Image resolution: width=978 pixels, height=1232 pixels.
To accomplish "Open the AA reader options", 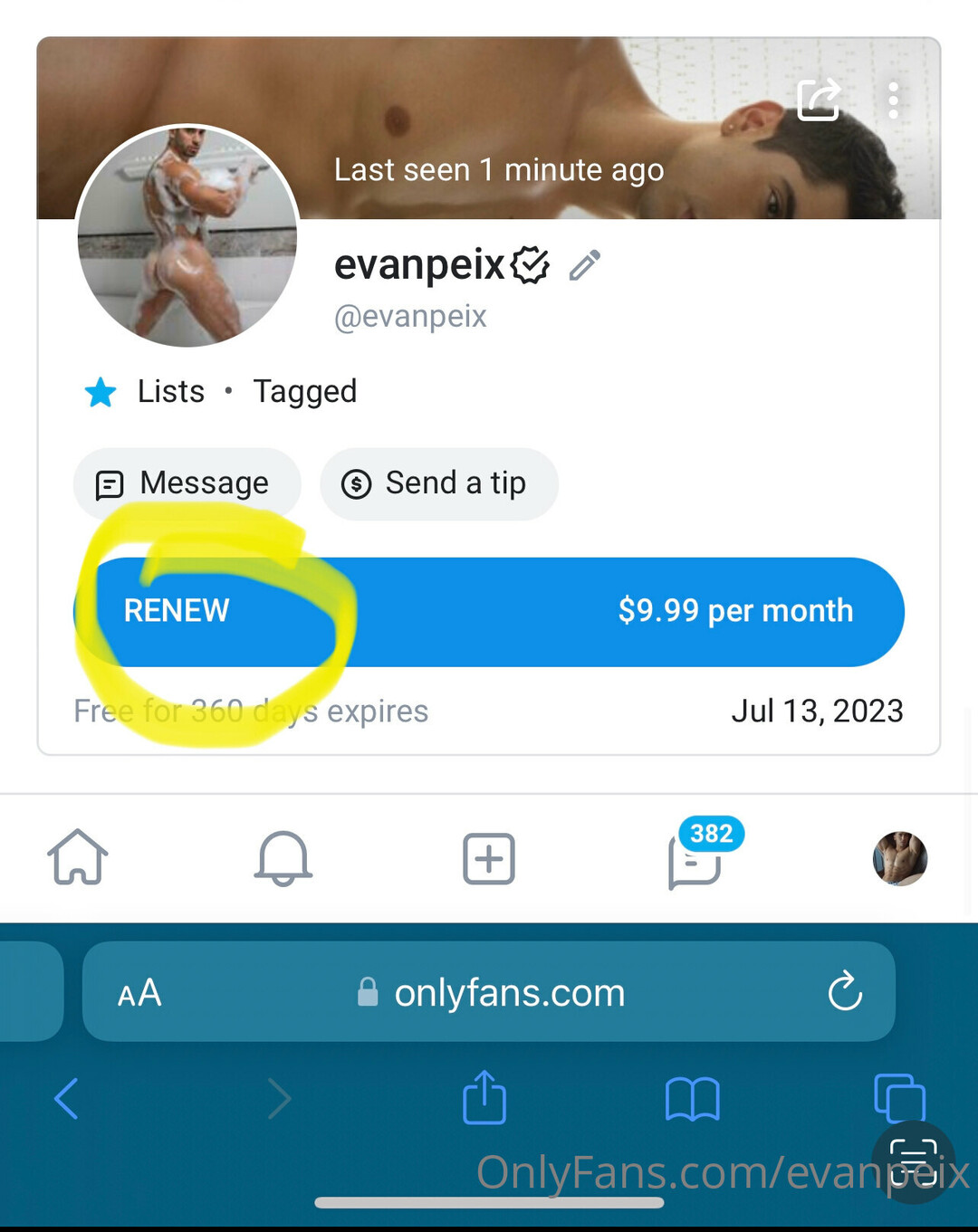I will [x=140, y=993].
